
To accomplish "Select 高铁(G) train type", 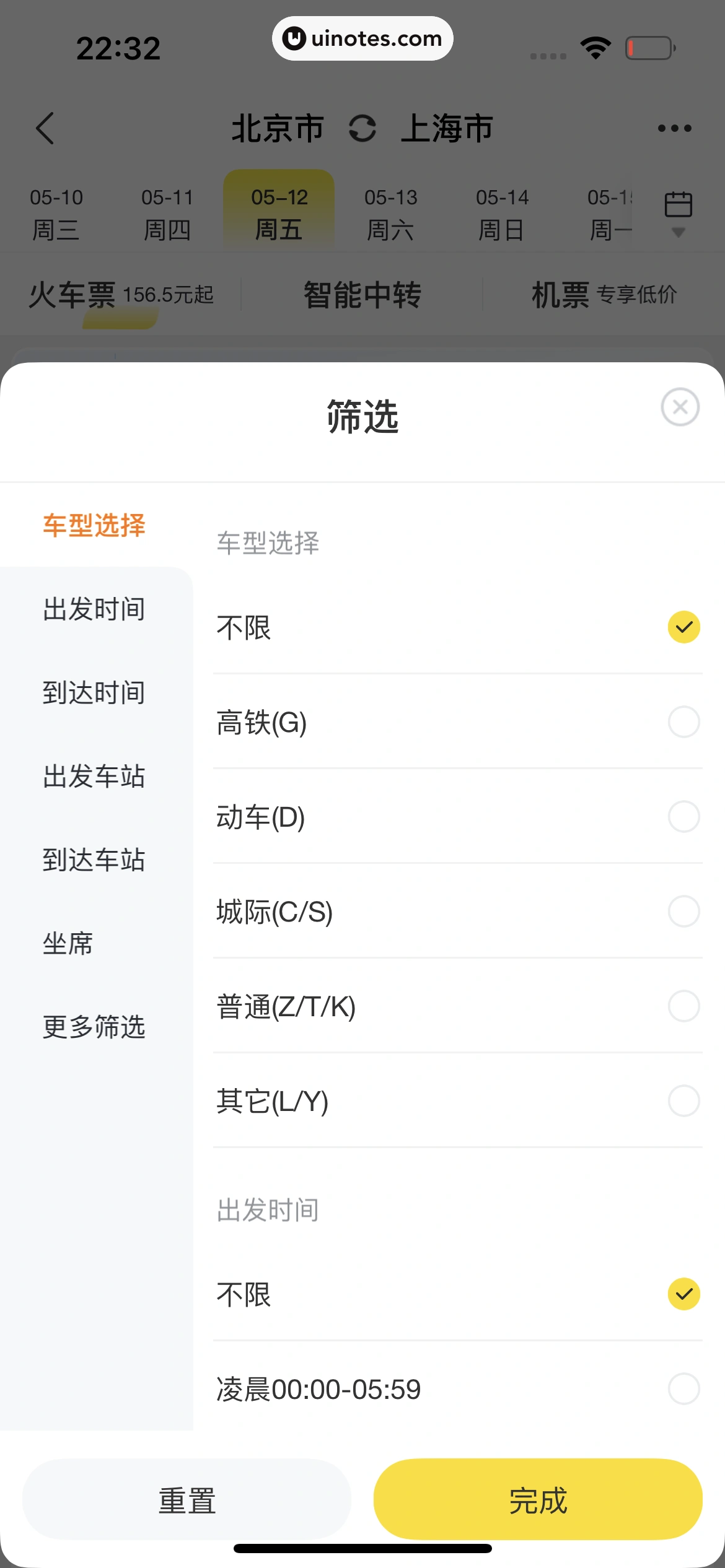I will tap(683, 722).
